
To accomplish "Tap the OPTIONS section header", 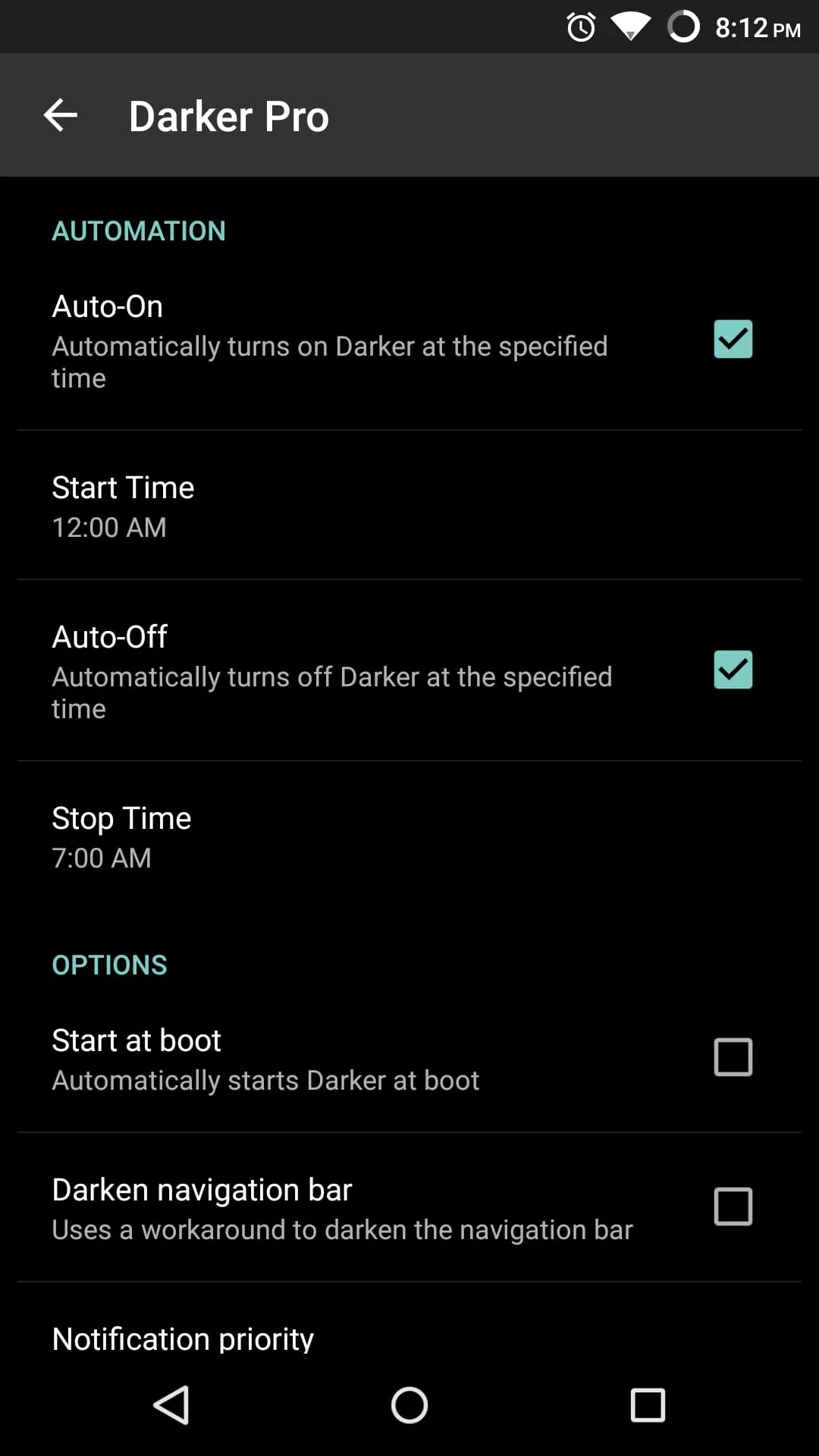I will tap(109, 964).
